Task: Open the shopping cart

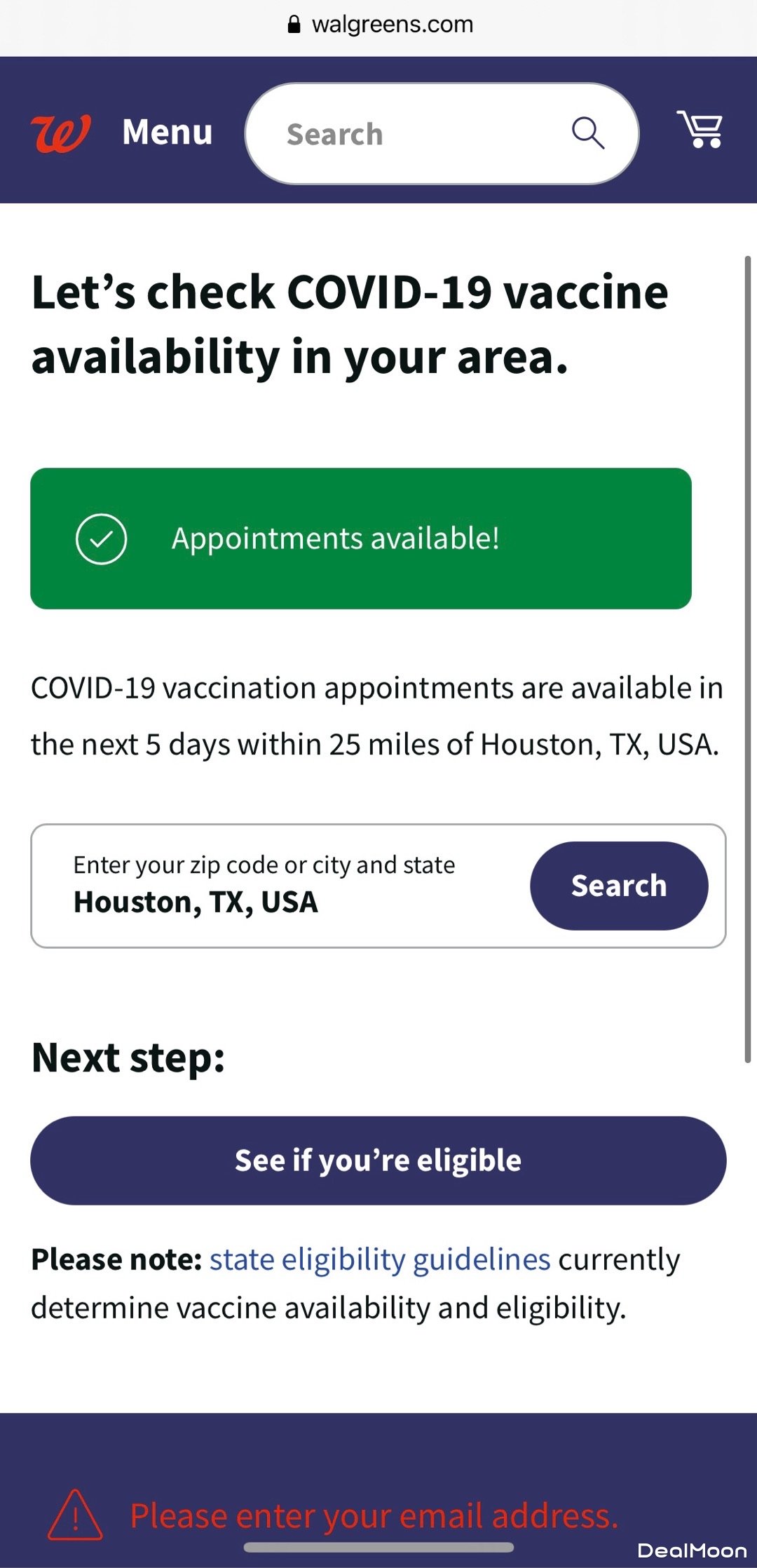Action: pyautogui.click(x=700, y=130)
